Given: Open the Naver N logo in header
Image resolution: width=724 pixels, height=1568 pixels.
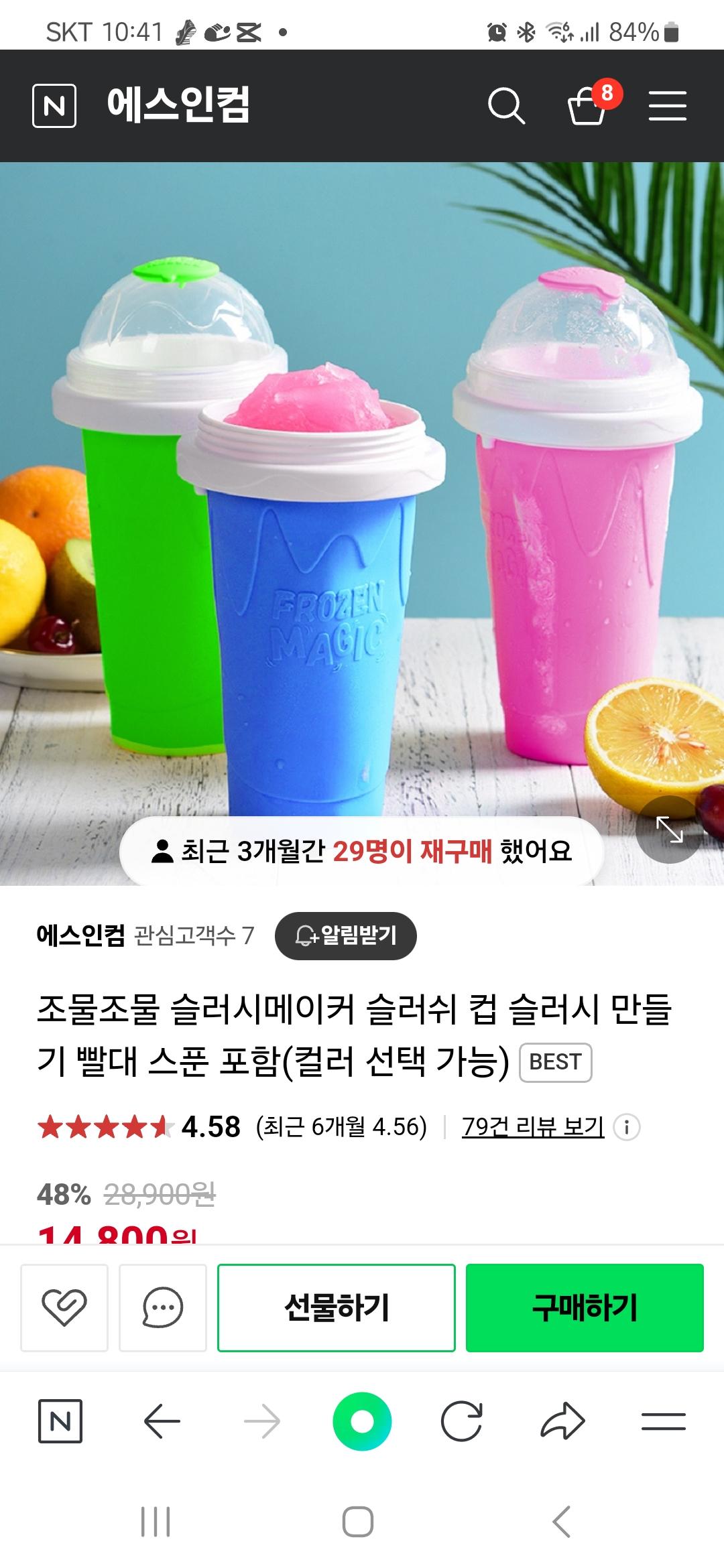Looking at the screenshot, I should (54, 106).
